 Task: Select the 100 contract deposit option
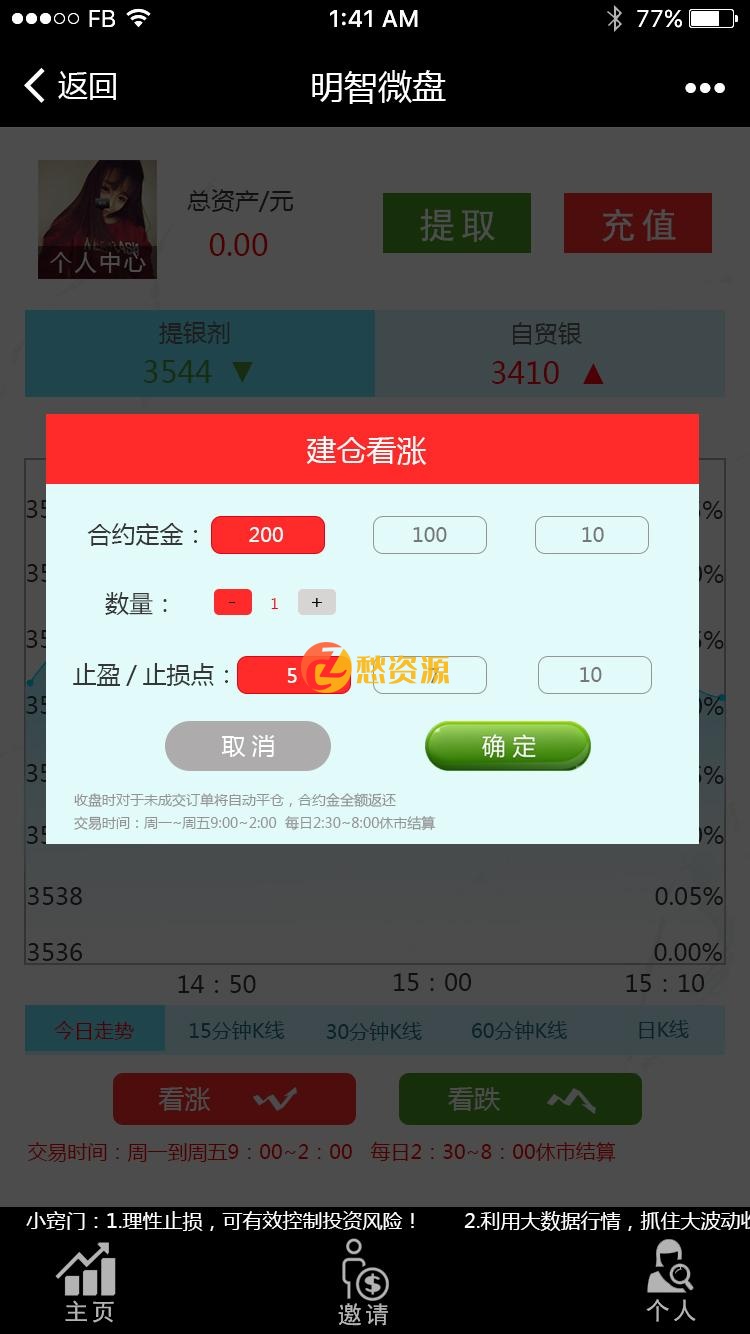pyautogui.click(x=429, y=535)
